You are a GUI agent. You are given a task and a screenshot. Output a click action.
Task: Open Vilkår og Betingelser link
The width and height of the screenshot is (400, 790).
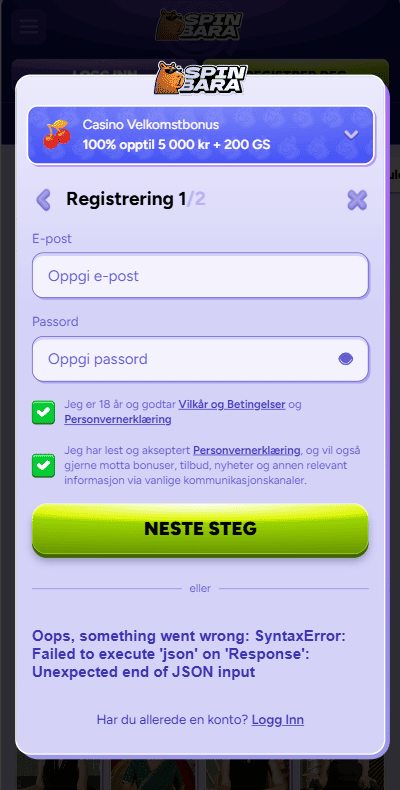click(232, 405)
